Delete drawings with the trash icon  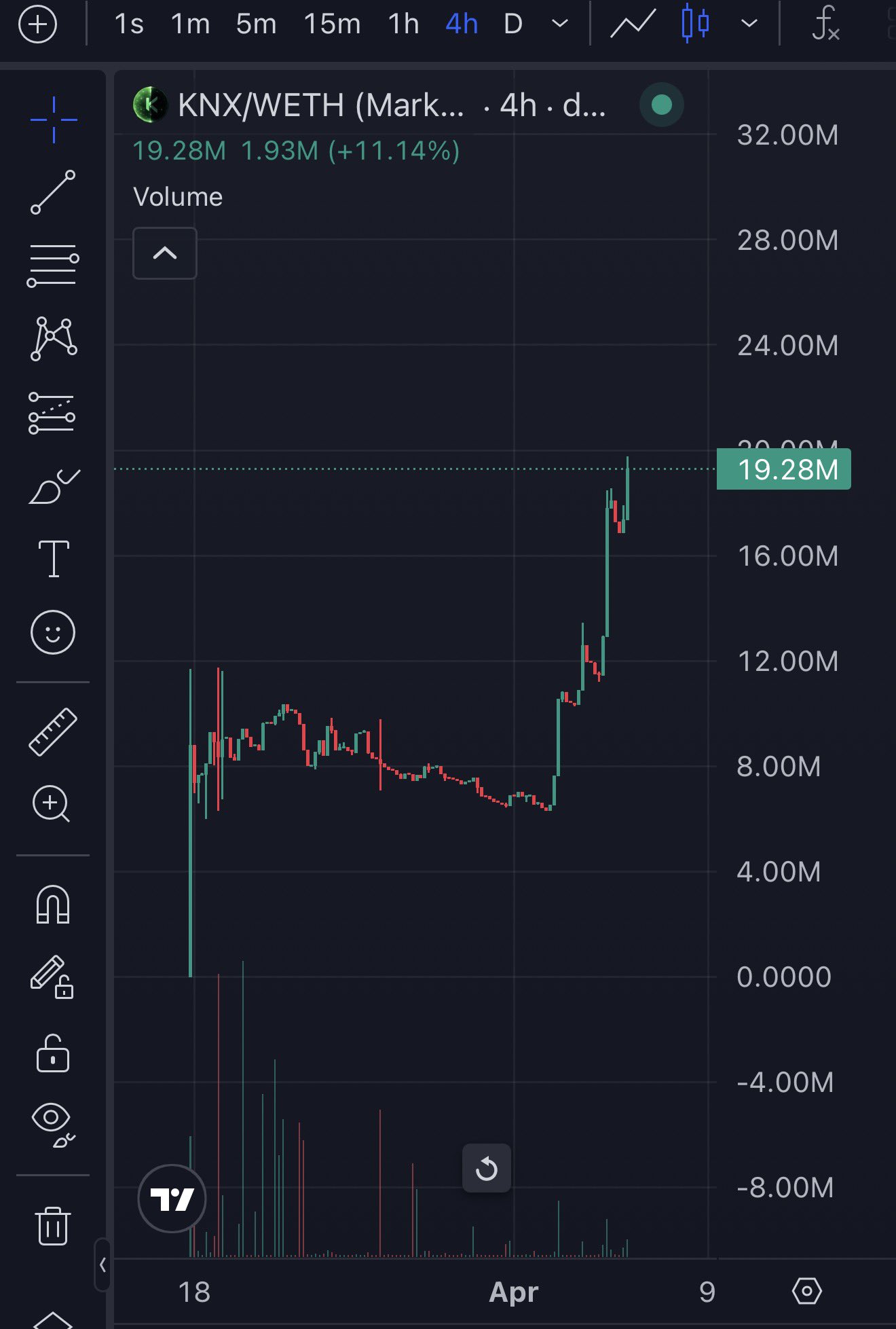click(x=53, y=1225)
